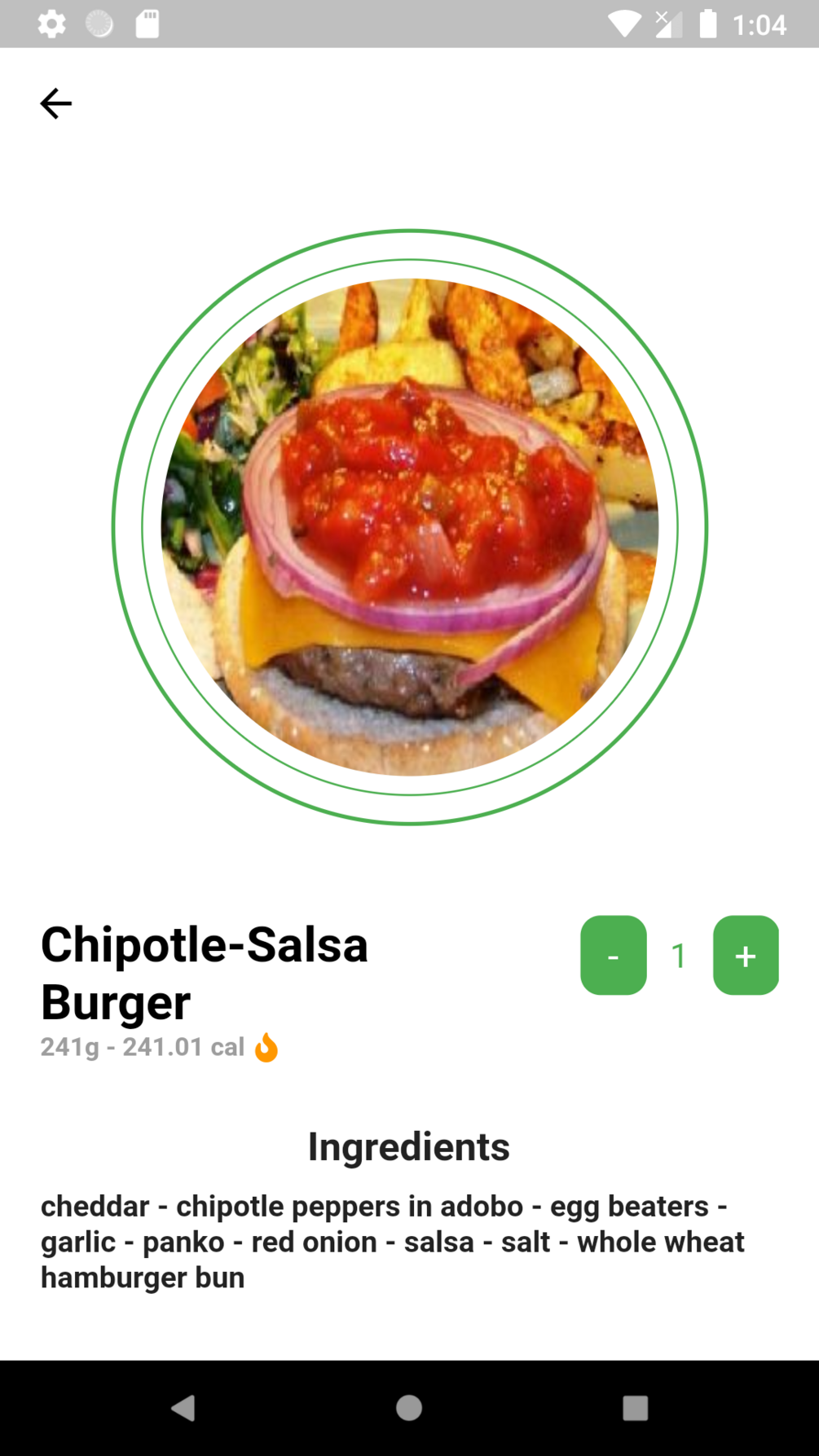Decrease burger quantity with minus button
This screenshot has height=1456, width=819.
coord(613,955)
